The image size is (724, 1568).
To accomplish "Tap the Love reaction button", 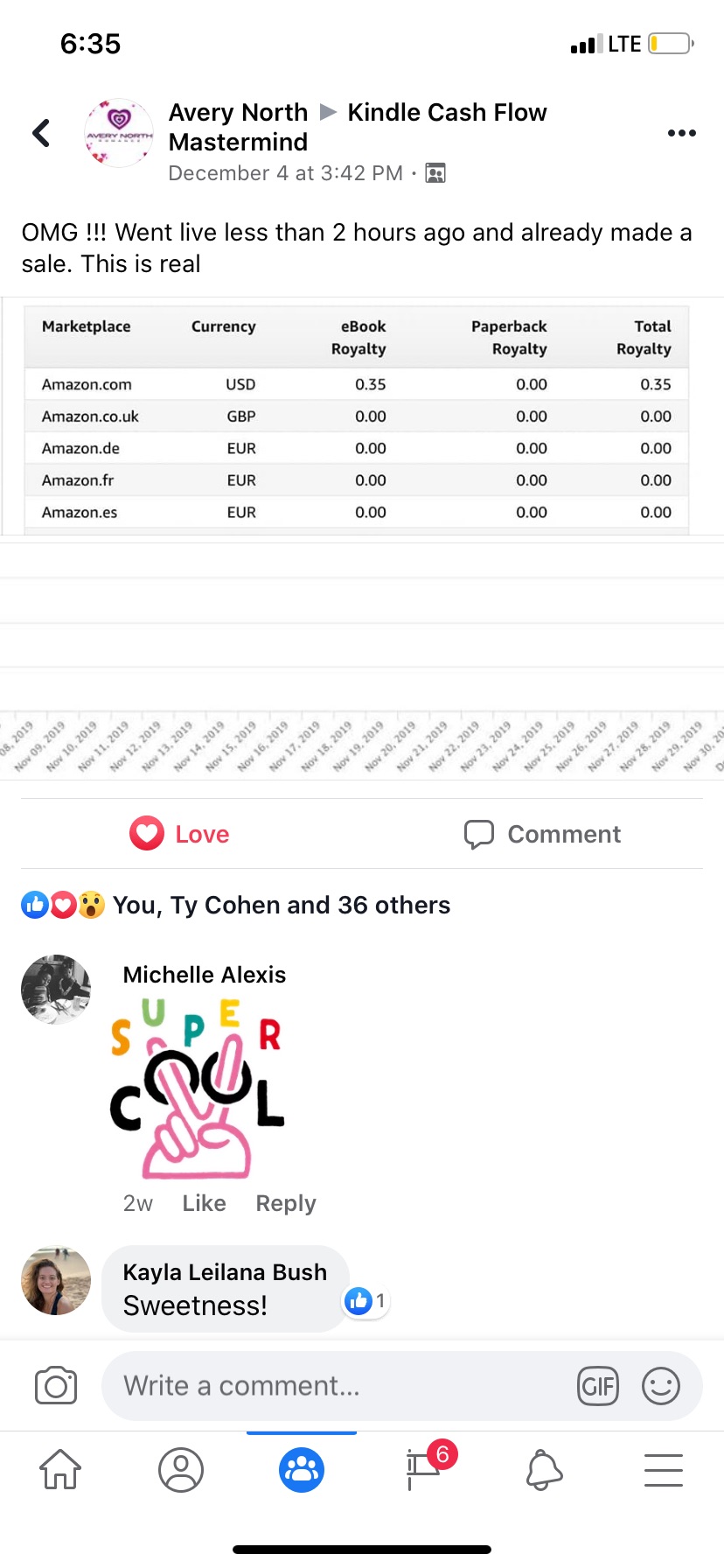I will click(180, 834).
